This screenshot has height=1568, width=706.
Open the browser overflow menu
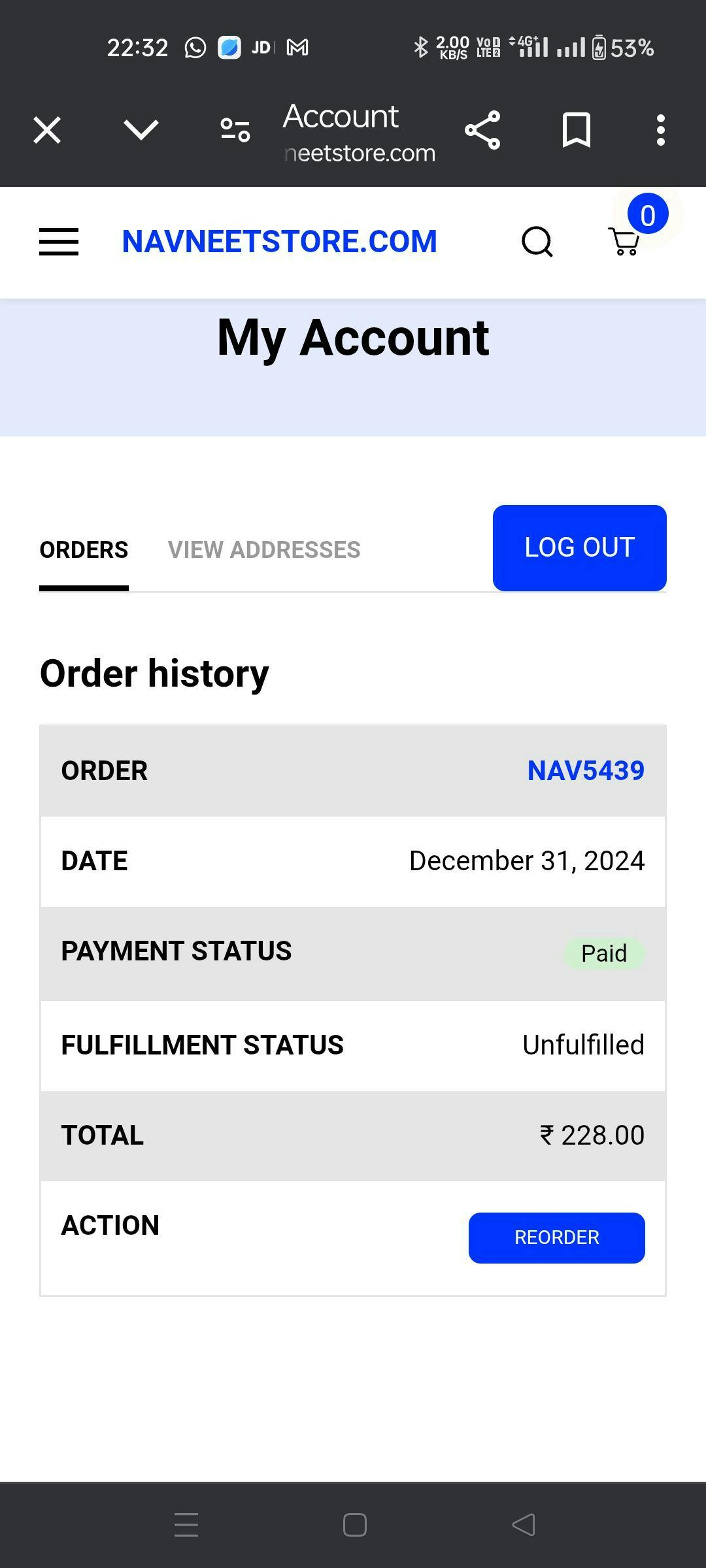pyautogui.click(x=661, y=130)
